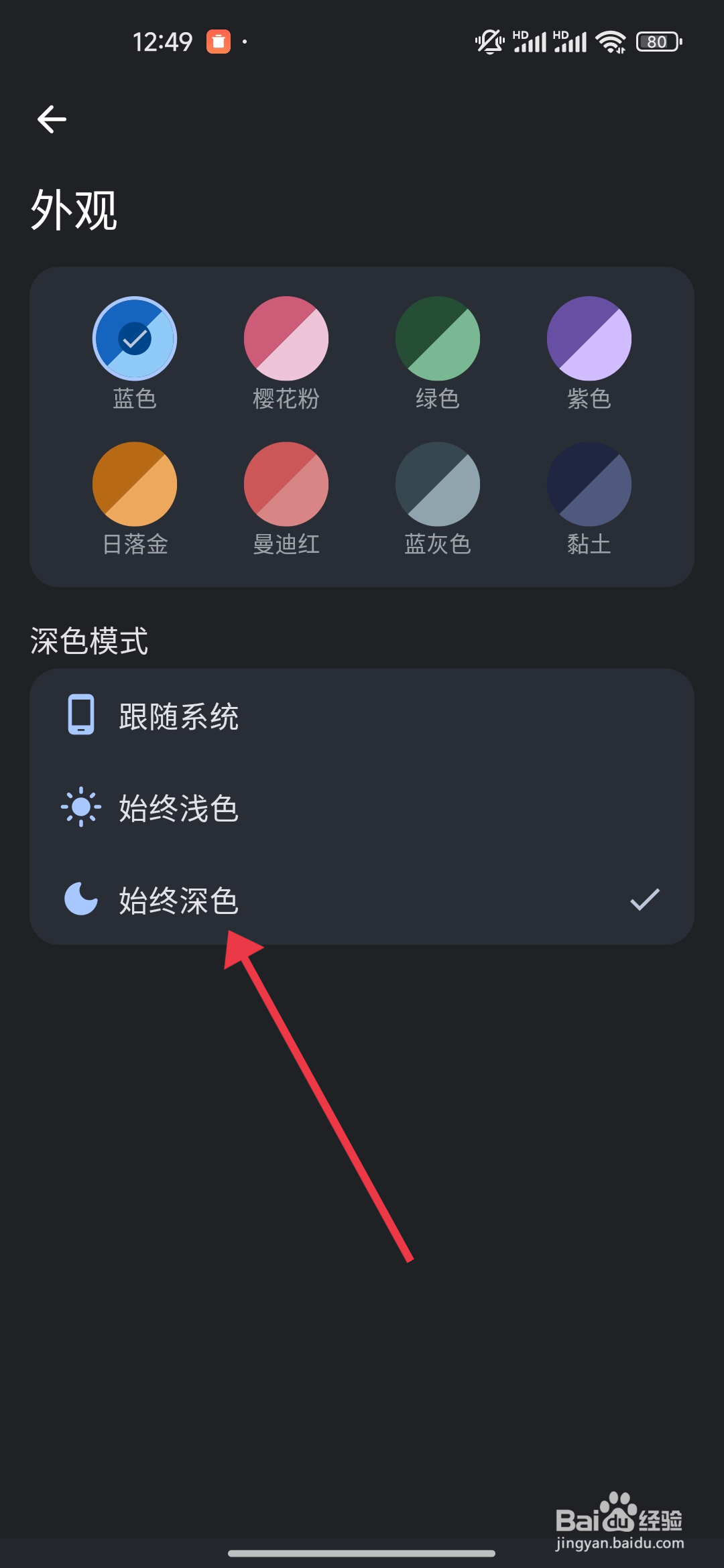Image resolution: width=724 pixels, height=1568 pixels.
Task: Click the checkmark next to 始终深色
Action: 646,901
